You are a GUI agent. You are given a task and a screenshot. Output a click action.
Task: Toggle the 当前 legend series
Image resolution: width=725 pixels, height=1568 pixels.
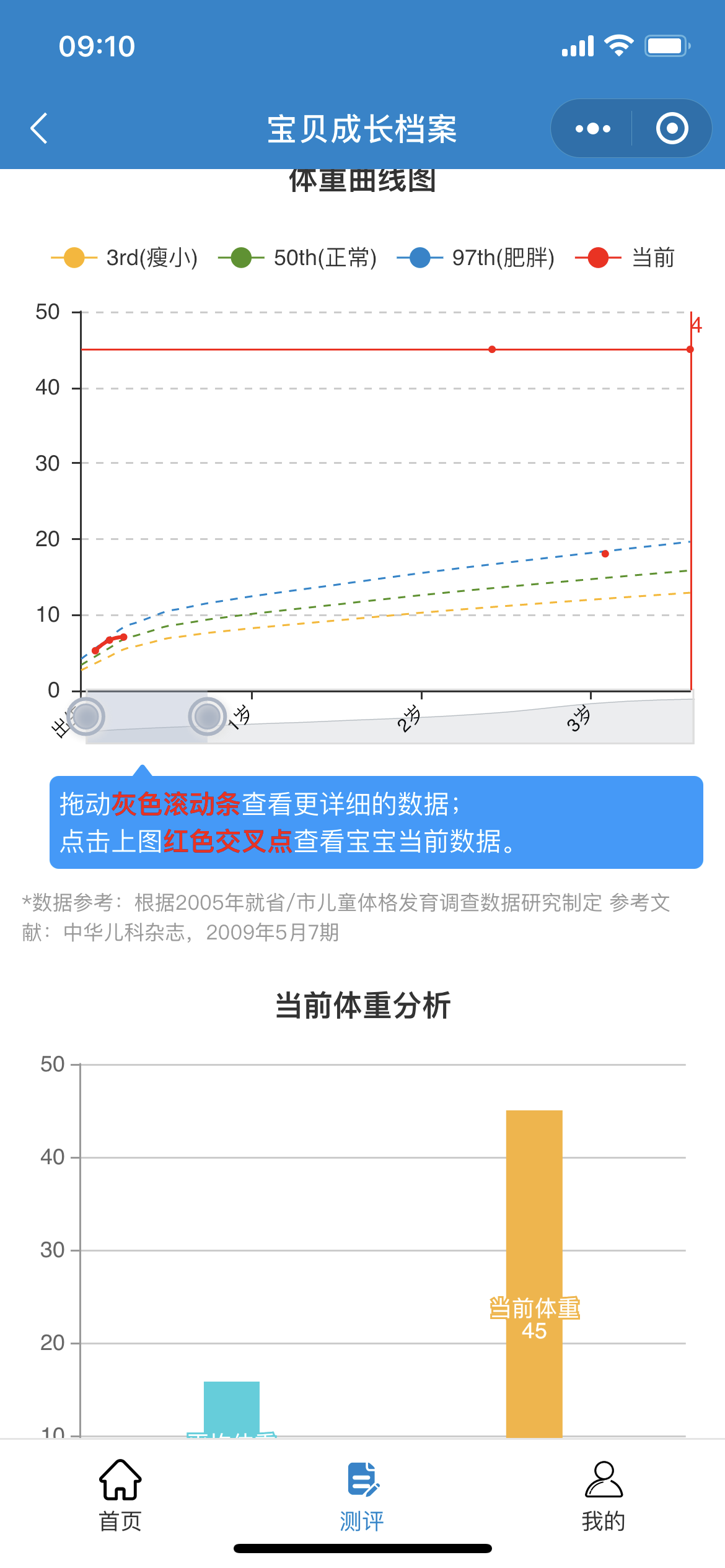click(x=625, y=258)
